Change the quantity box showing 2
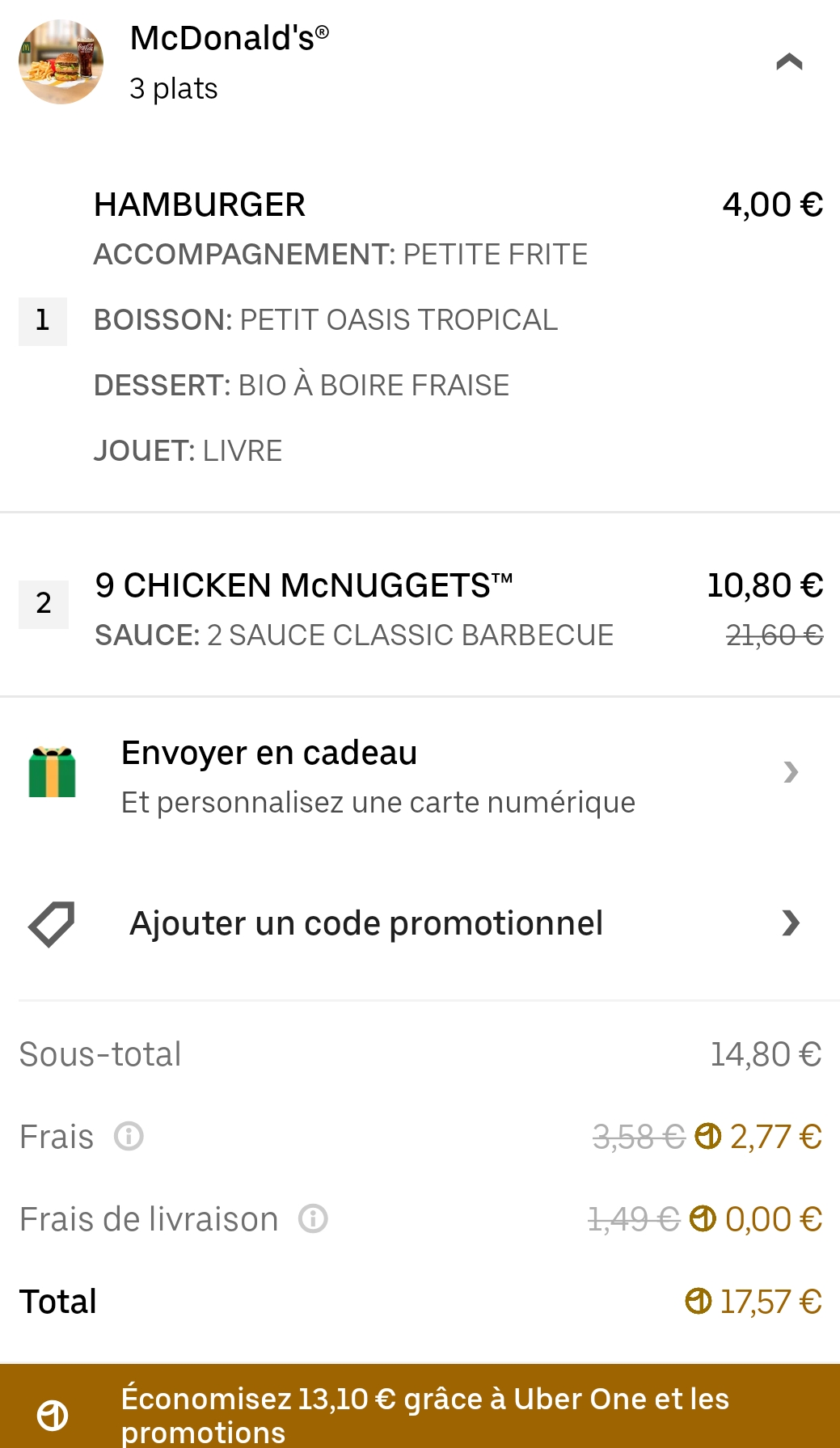 [44, 604]
